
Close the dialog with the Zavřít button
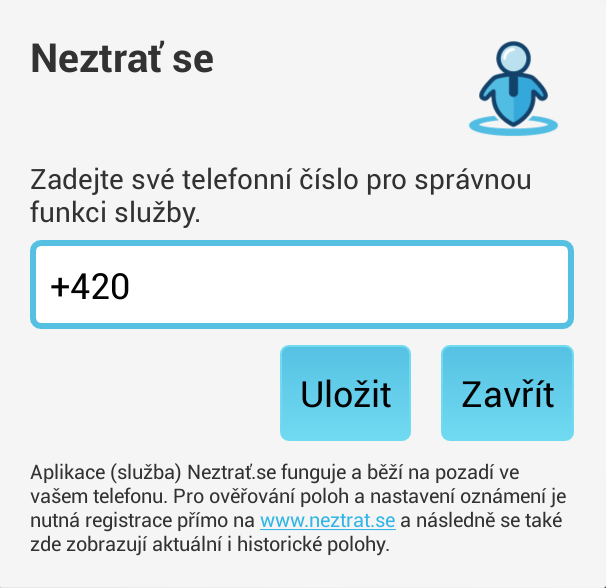(x=507, y=393)
